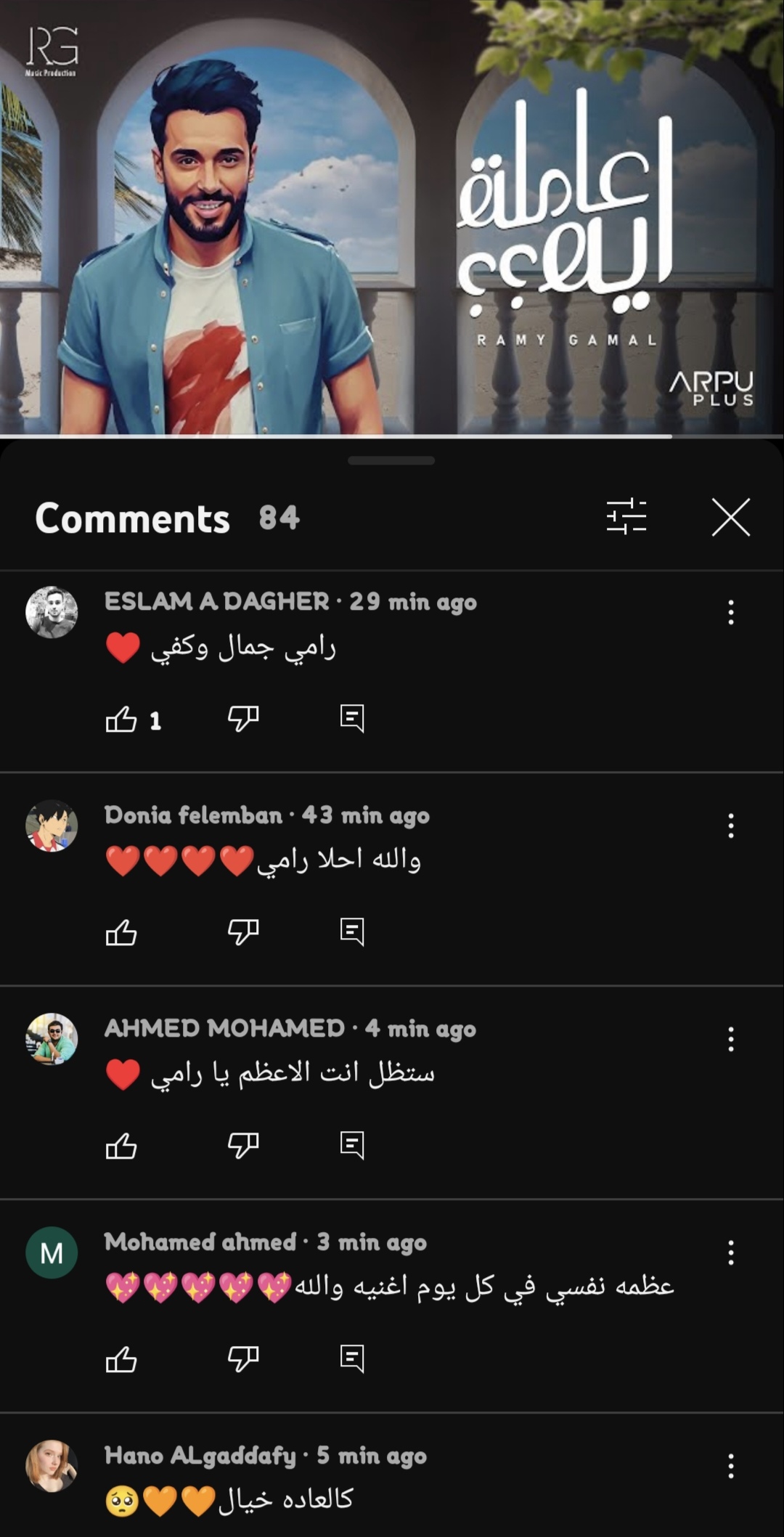Dislike AHMED MOHAMED's comment

pos(243,1146)
